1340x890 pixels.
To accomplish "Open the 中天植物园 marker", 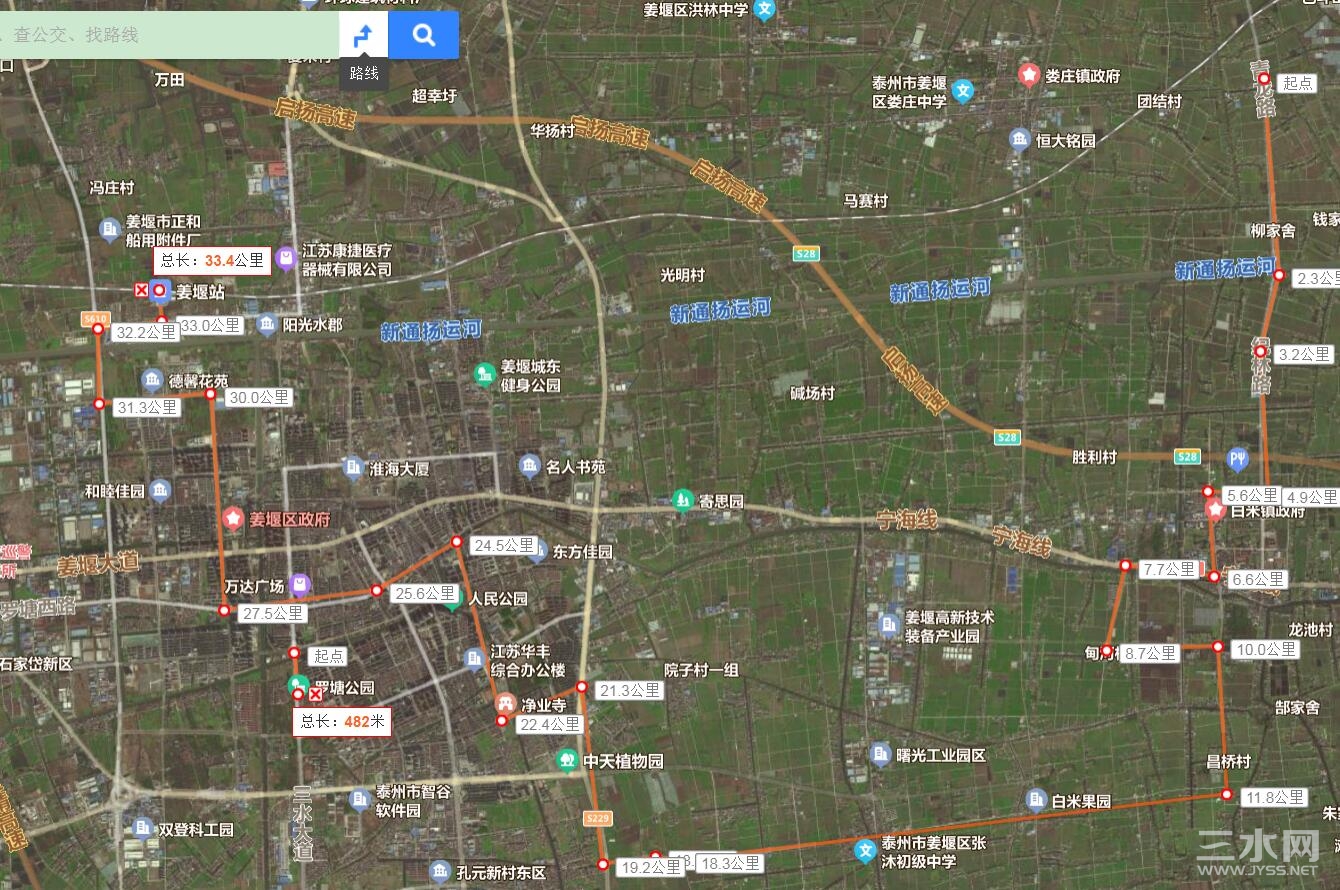I will 567,760.
